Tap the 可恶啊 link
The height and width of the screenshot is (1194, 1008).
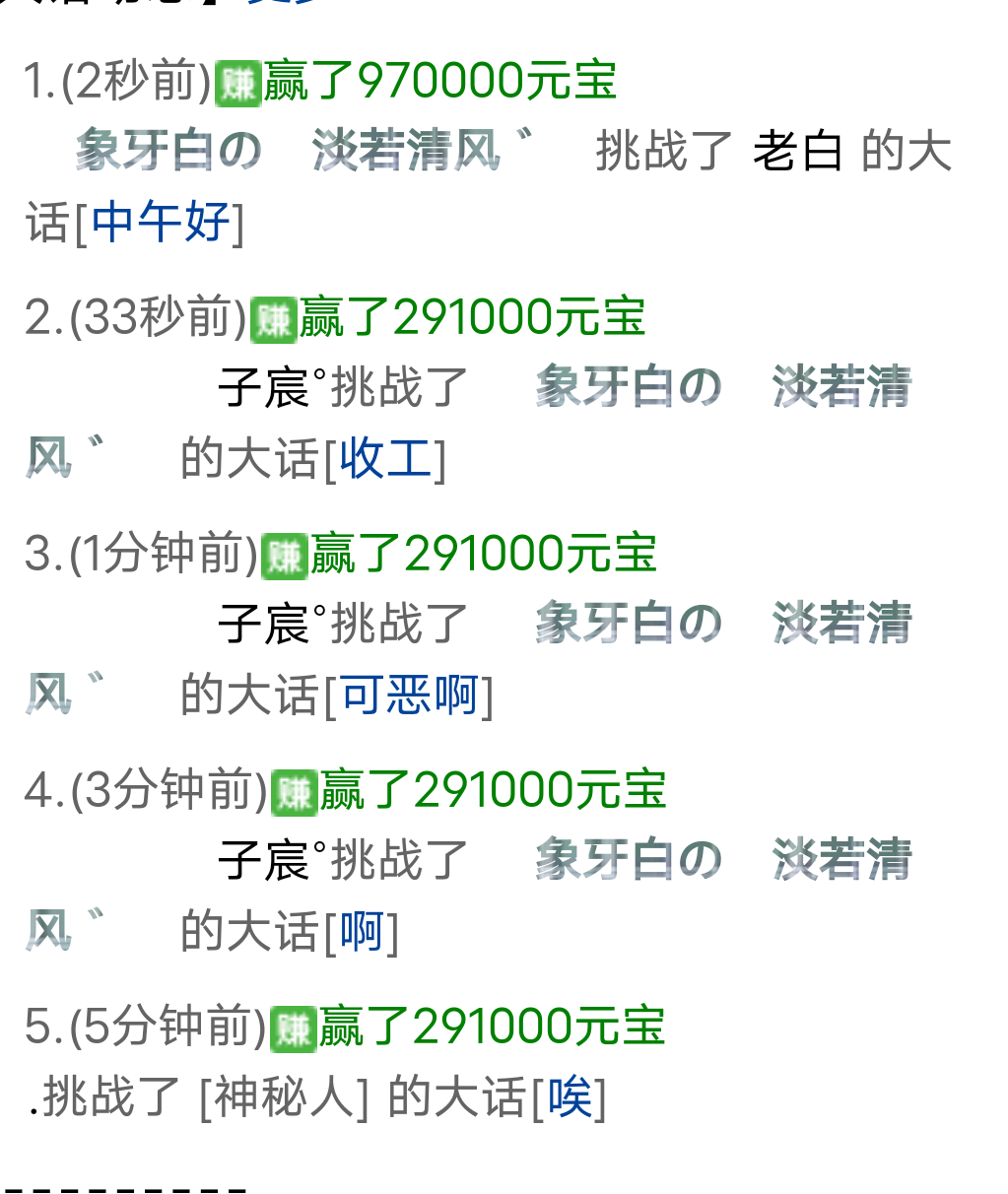point(409,695)
